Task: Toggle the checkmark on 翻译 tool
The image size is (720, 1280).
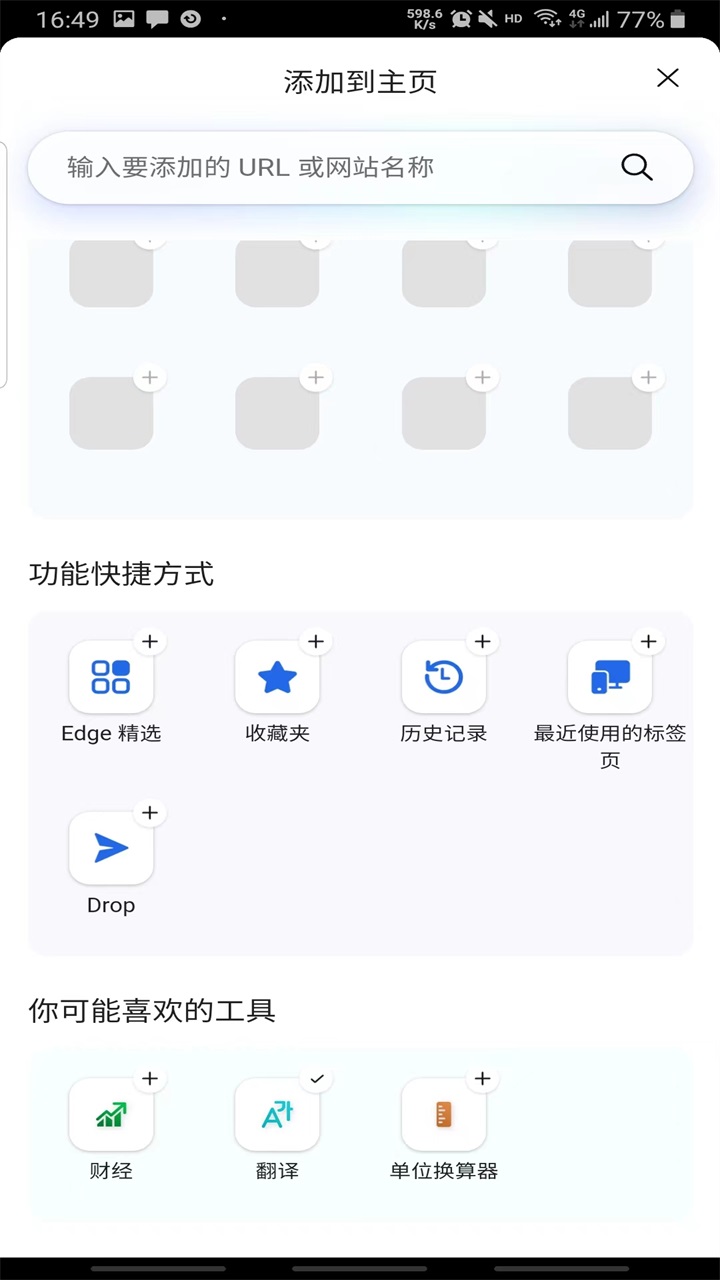Action: coord(316,1078)
